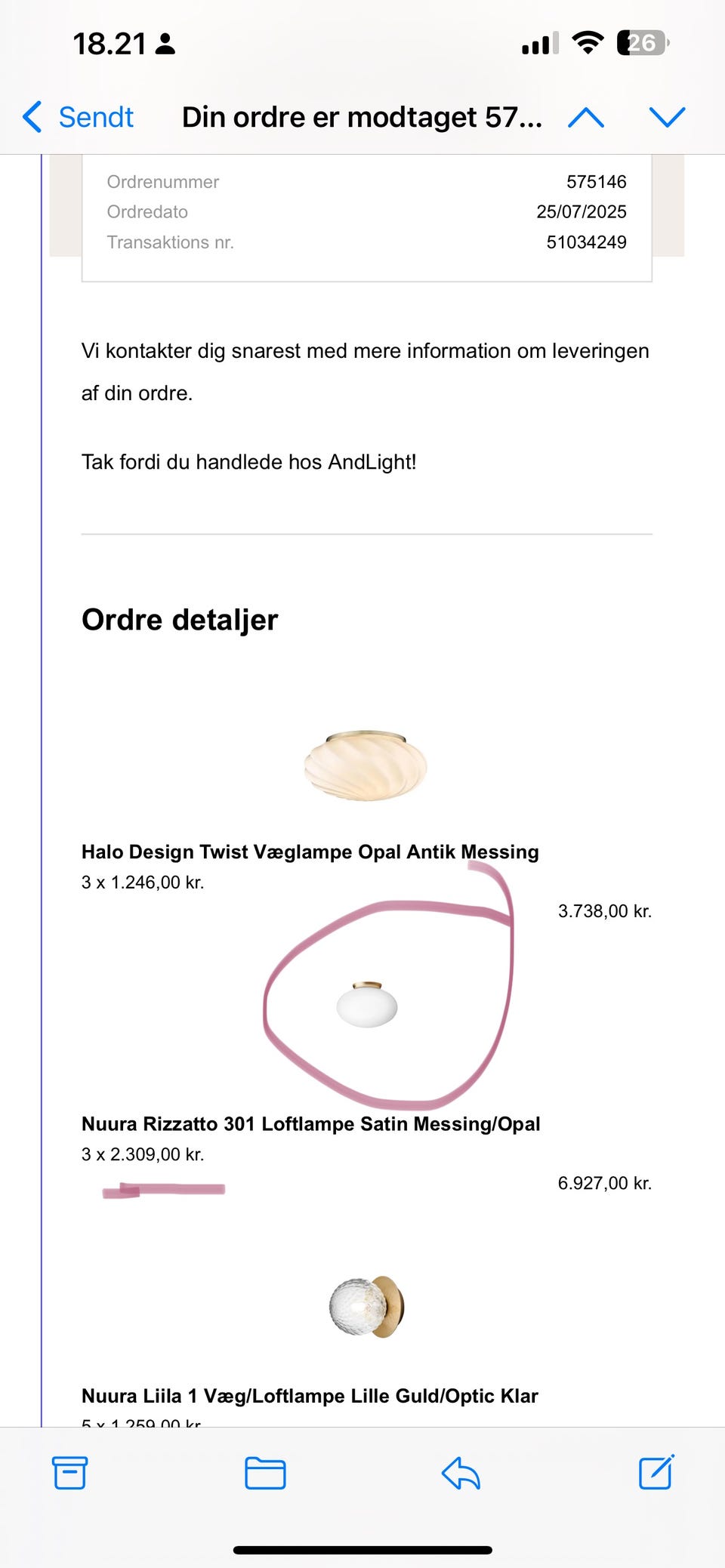Open the Sendt mailbox
725x1568 pixels.
coord(97,117)
